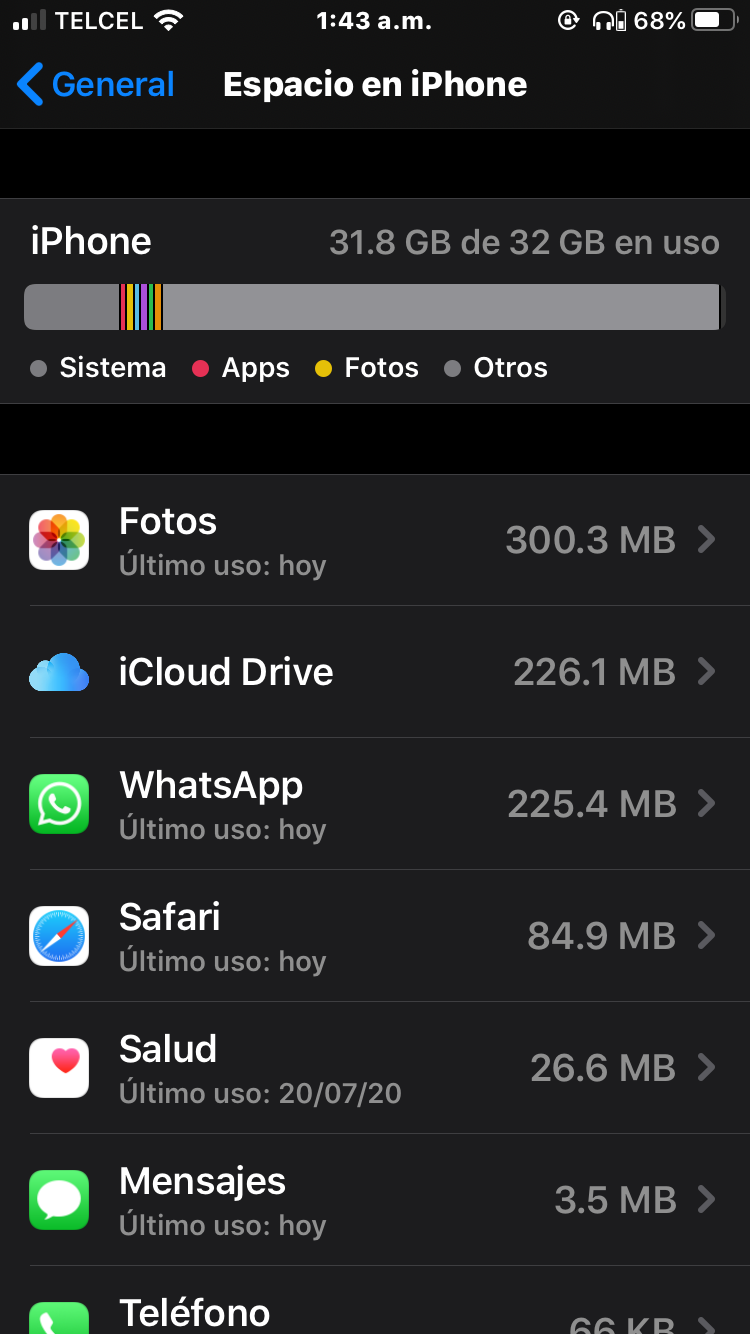Open Fotos storage details
Screen dimensions: 750x1334
(375, 540)
